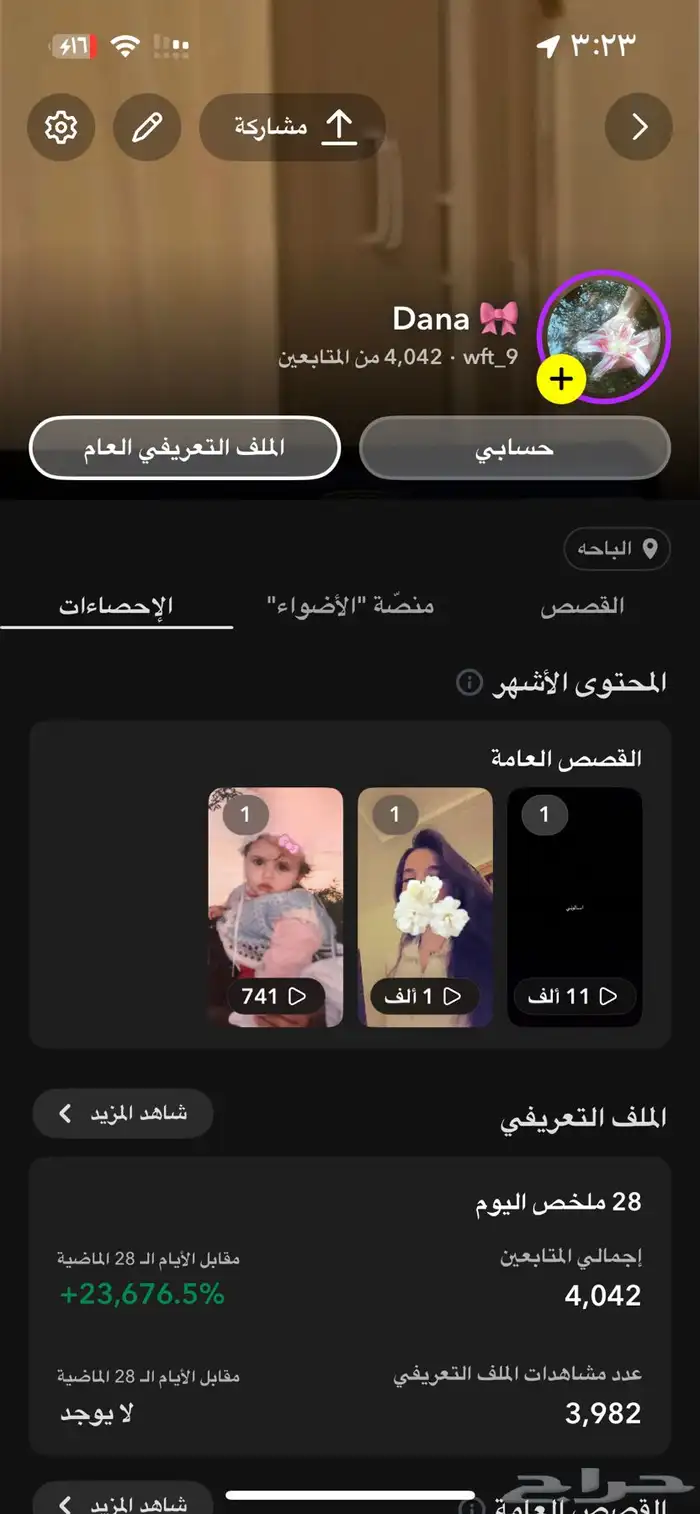Image resolution: width=700 pixels, height=1514 pixels.
Task: Switch to the منصّة الأضواء tab
Action: click(x=350, y=606)
